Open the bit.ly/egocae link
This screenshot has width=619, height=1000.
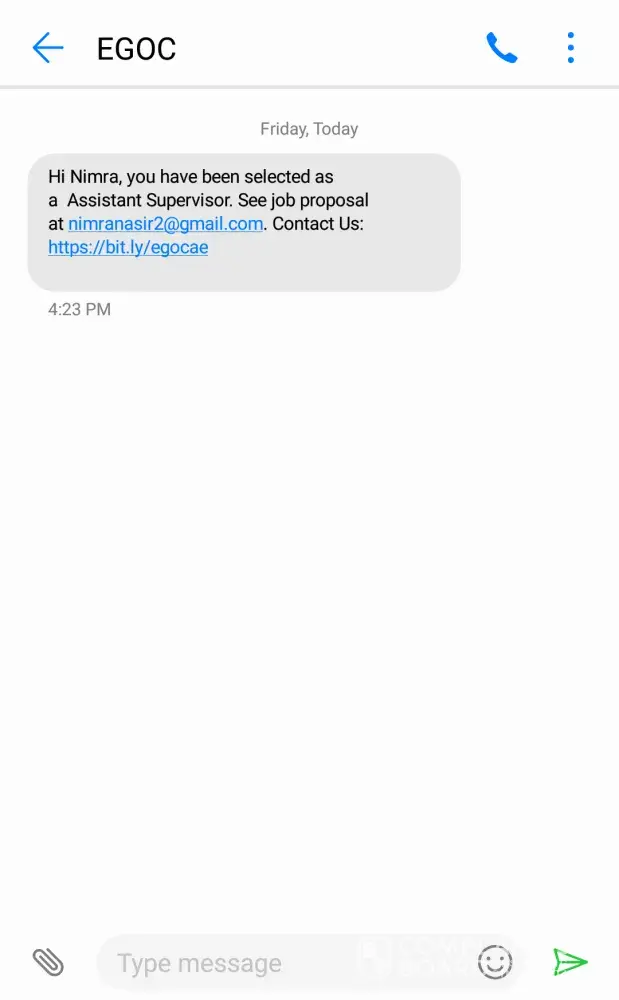pos(128,248)
